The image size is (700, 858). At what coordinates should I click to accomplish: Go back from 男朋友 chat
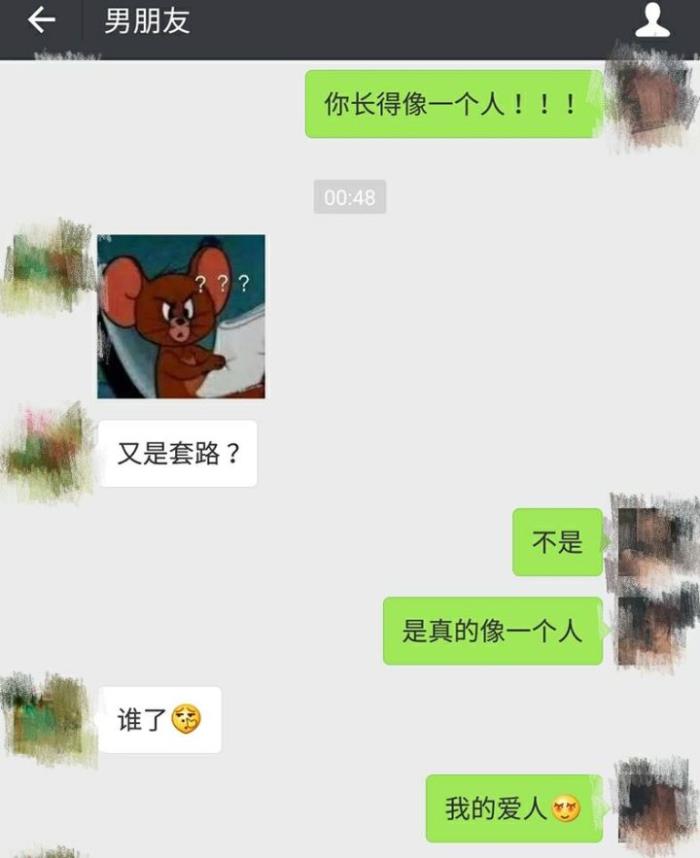tap(41, 20)
